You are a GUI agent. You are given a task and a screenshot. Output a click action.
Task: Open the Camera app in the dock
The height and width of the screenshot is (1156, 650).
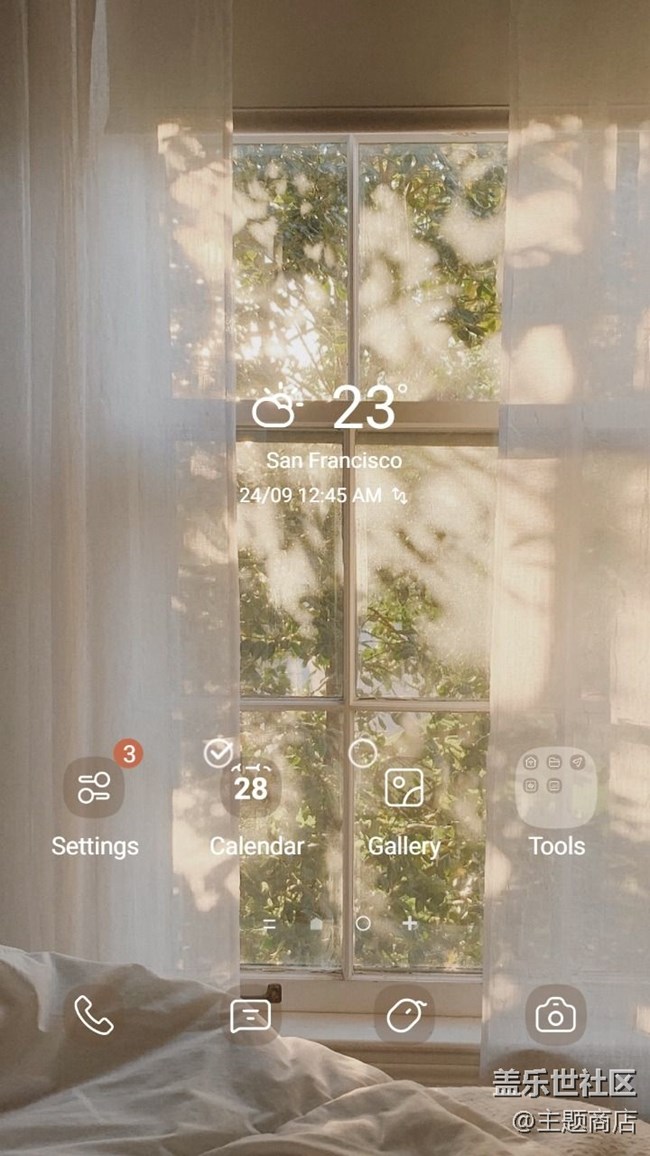coord(556,1016)
